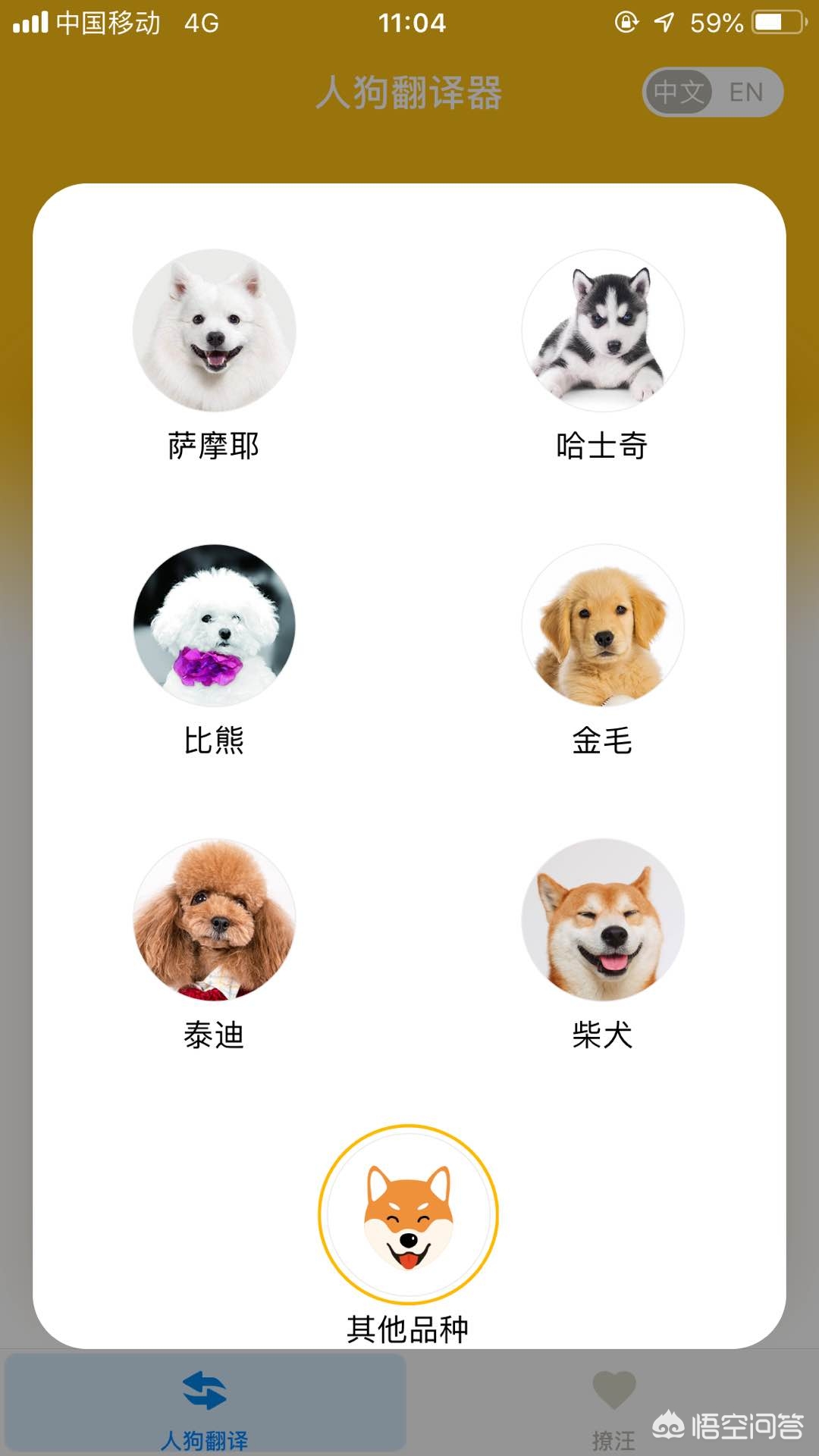The height and width of the screenshot is (1456, 819).
Task: Choose the 泰迪 (Teddy) breed
Action: [214, 919]
